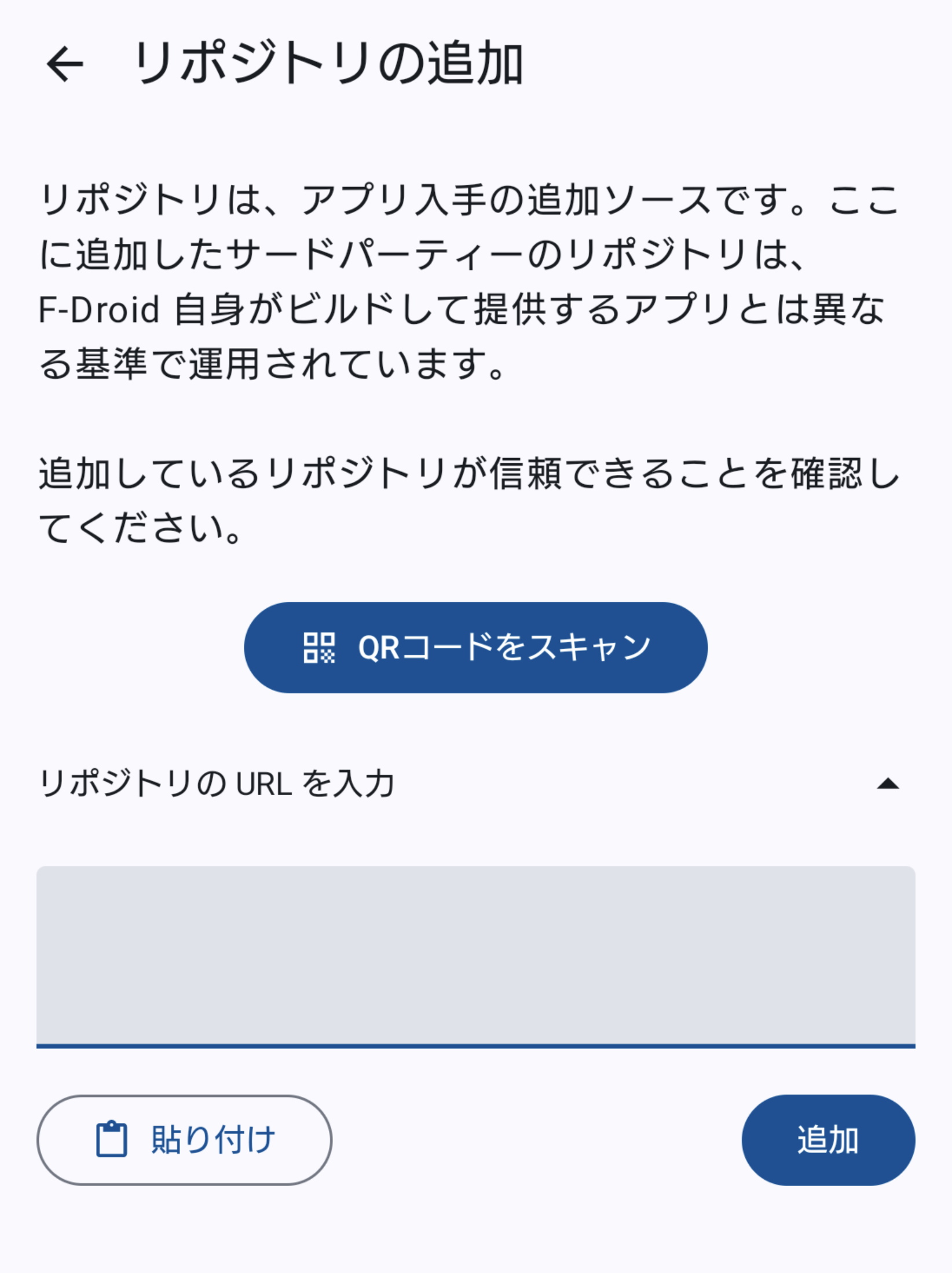This screenshot has width=952, height=1273.
Task: Collapse the リポジトリの URL を入力 section
Action: pyautogui.click(x=887, y=784)
